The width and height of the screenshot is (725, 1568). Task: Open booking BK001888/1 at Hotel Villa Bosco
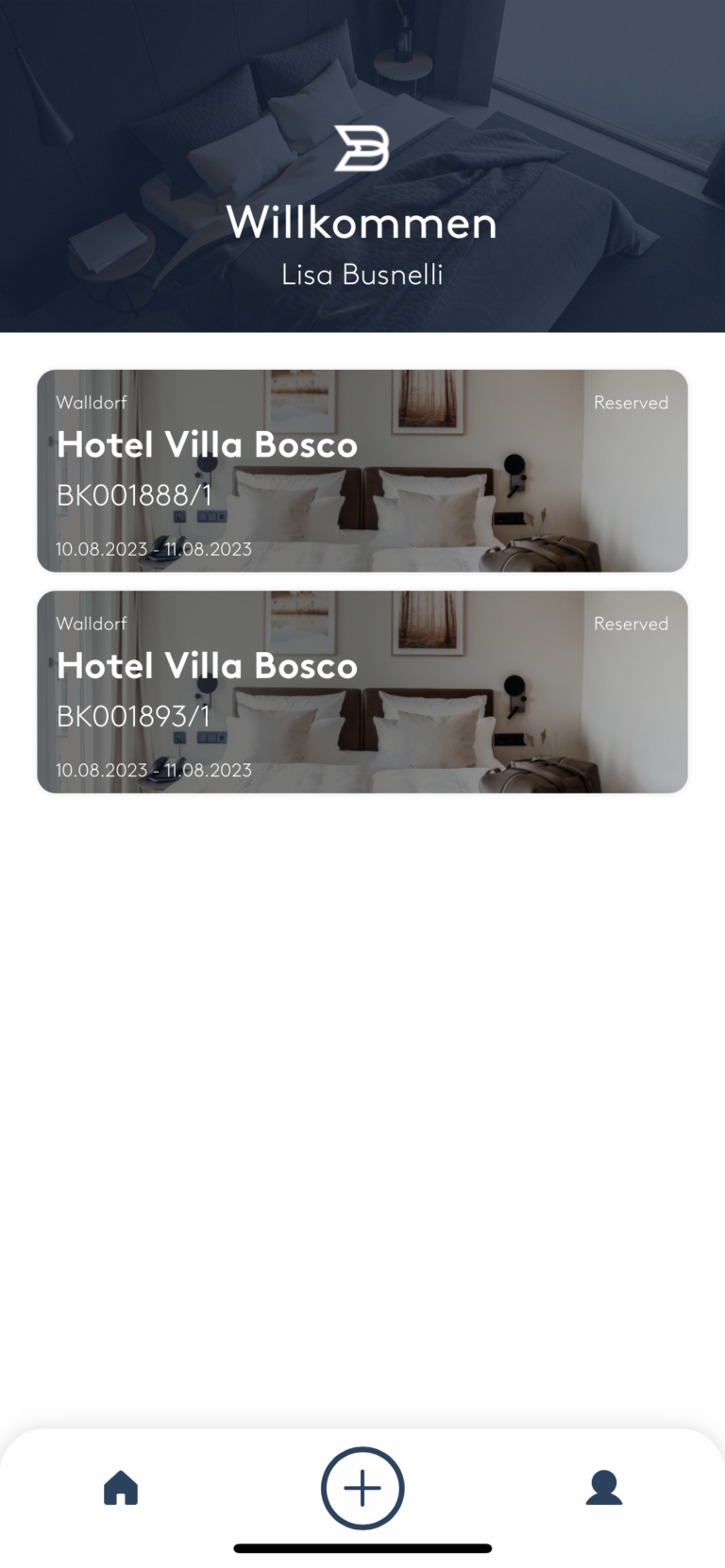(x=362, y=471)
